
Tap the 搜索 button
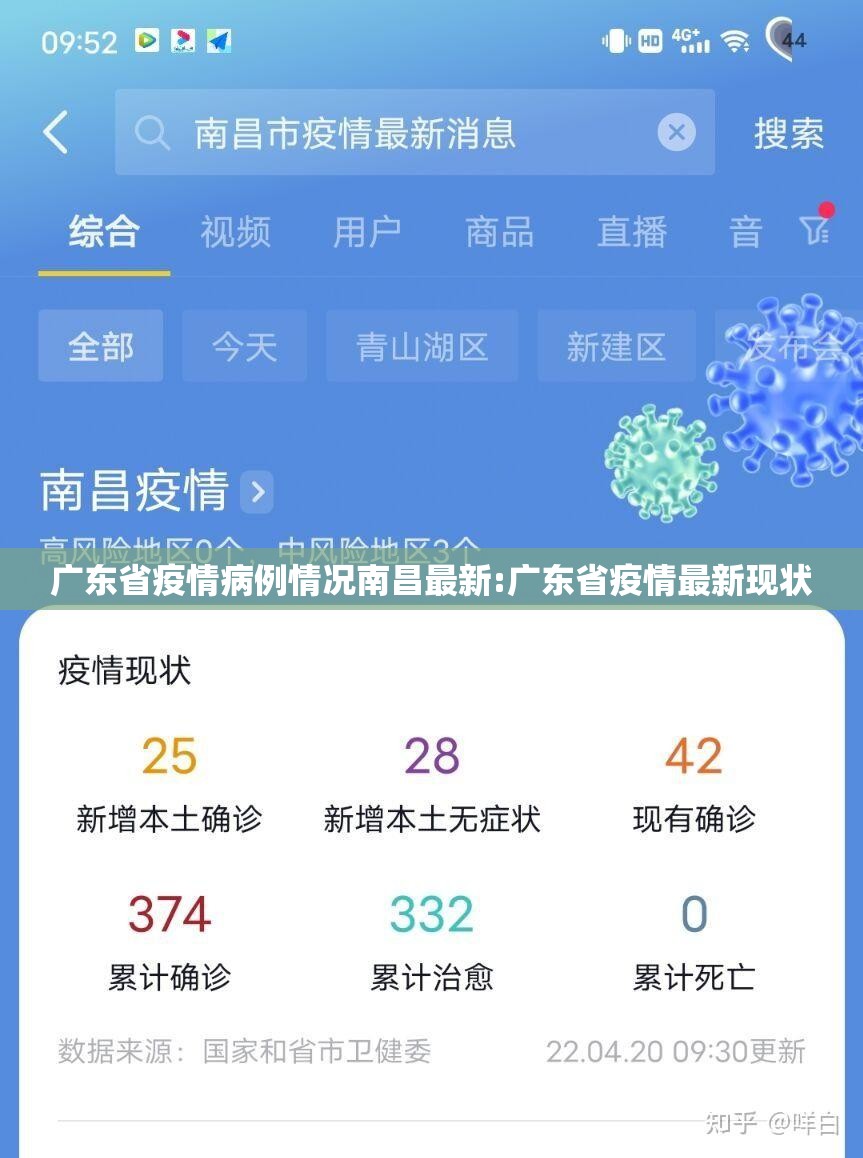coord(788,133)
